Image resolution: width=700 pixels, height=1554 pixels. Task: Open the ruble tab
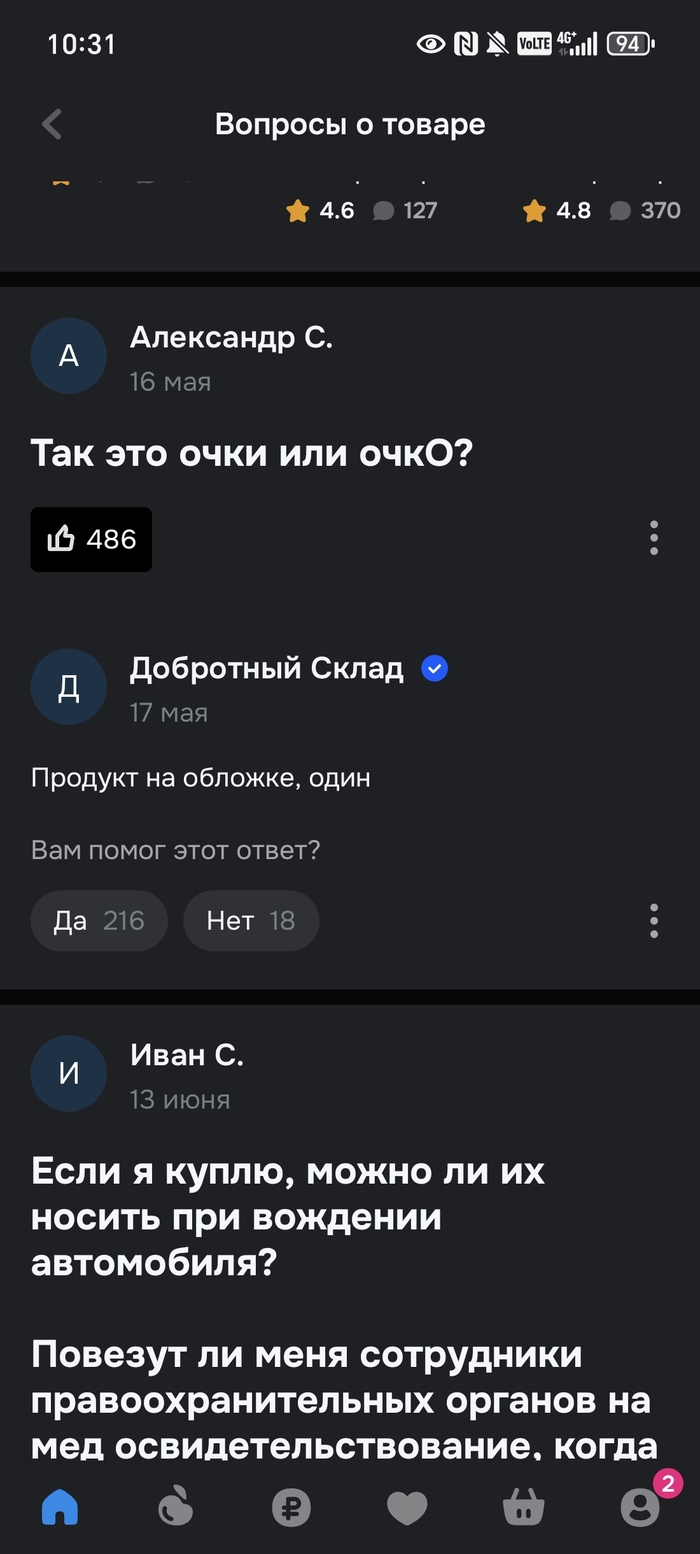[x=292, y=1506]
